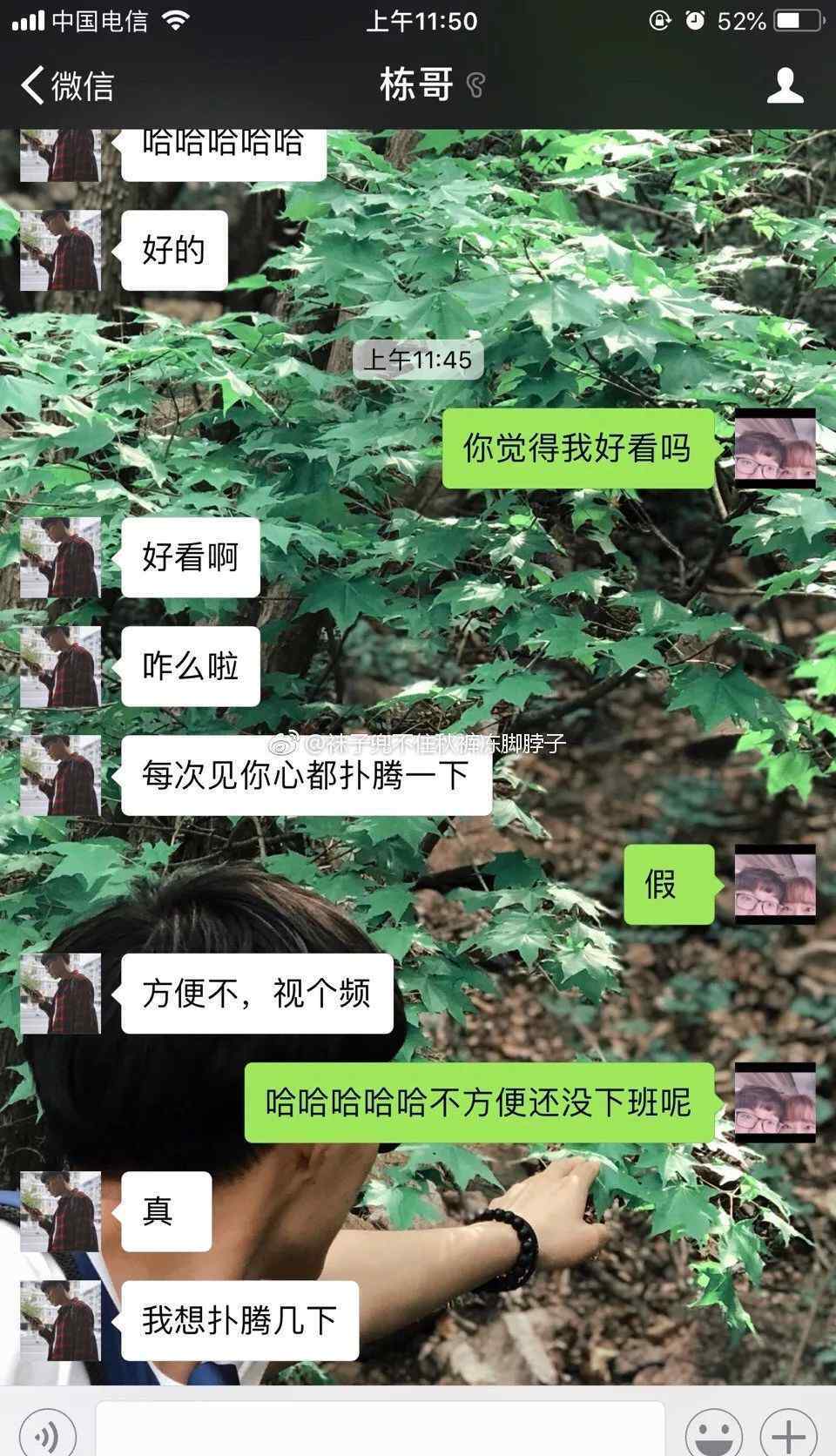836x1456 pixels.
Task: Open 栋哥's chat details profile icon
Action: click(x=785, y=85)
